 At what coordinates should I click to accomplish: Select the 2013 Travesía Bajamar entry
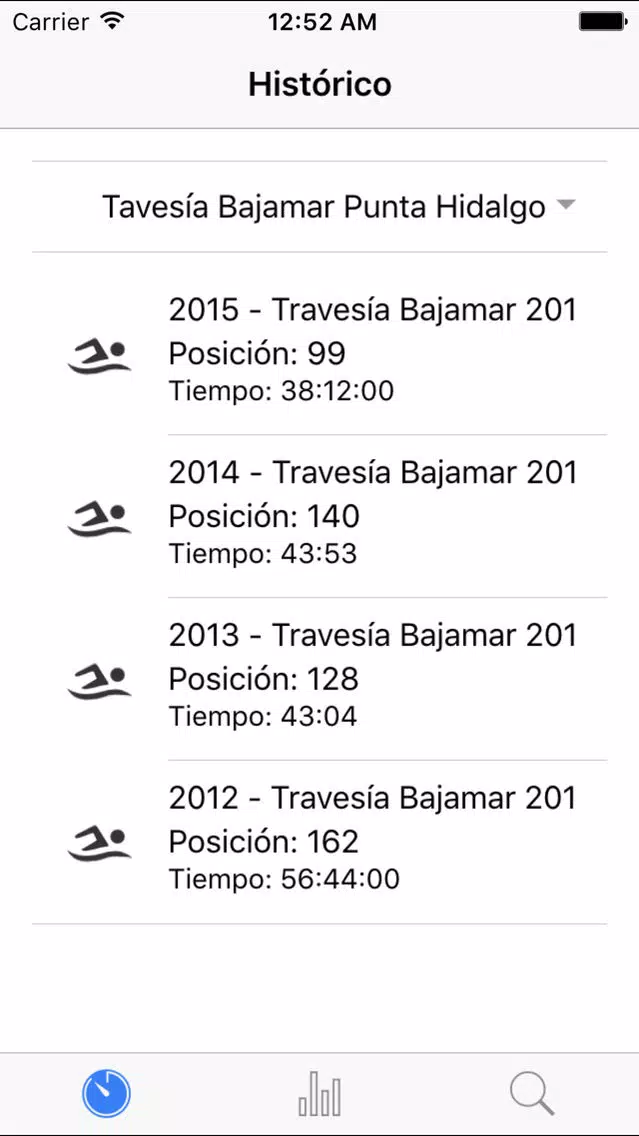[x=320, y=679]
